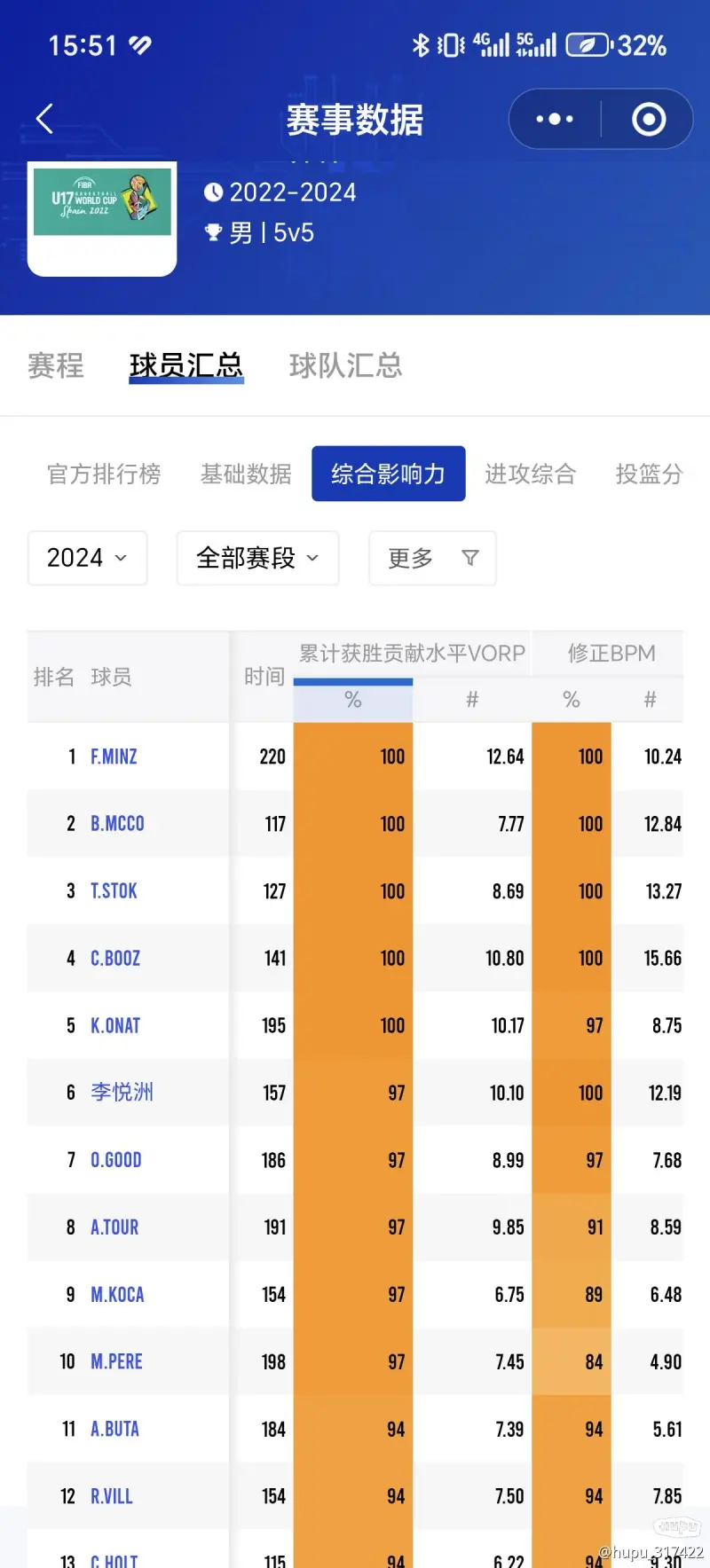Open player R.VILL's profile
Screen dimensions: 710x1568
(x=112, y=1496)
